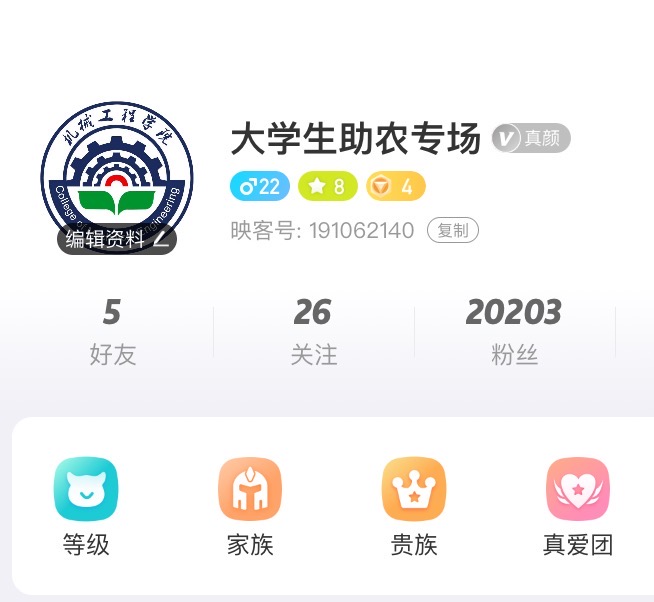654x602 pixels.
Task: Copy the 映客号 with 复制 button
Action: coord(453,230)
